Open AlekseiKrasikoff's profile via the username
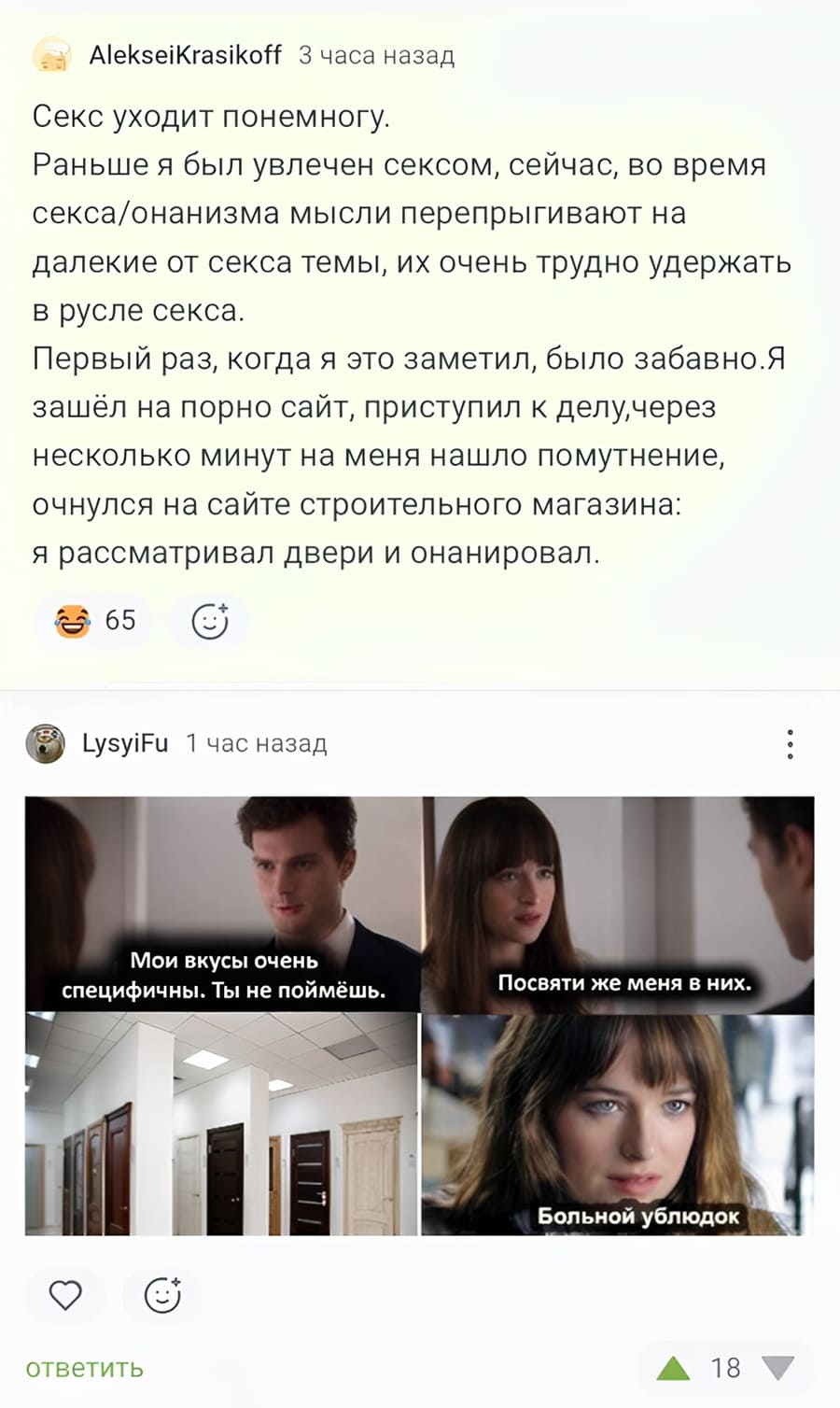The height and width of the screenshot is (1408, 840). pyautogui.click(x=184, y=54)
